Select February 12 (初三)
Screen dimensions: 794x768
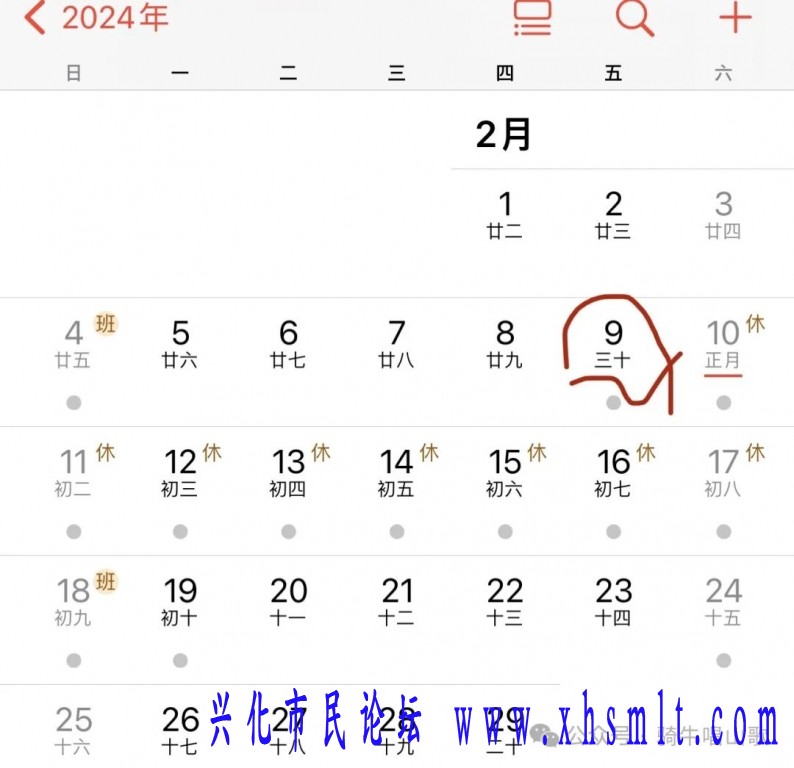pos(180,472)
